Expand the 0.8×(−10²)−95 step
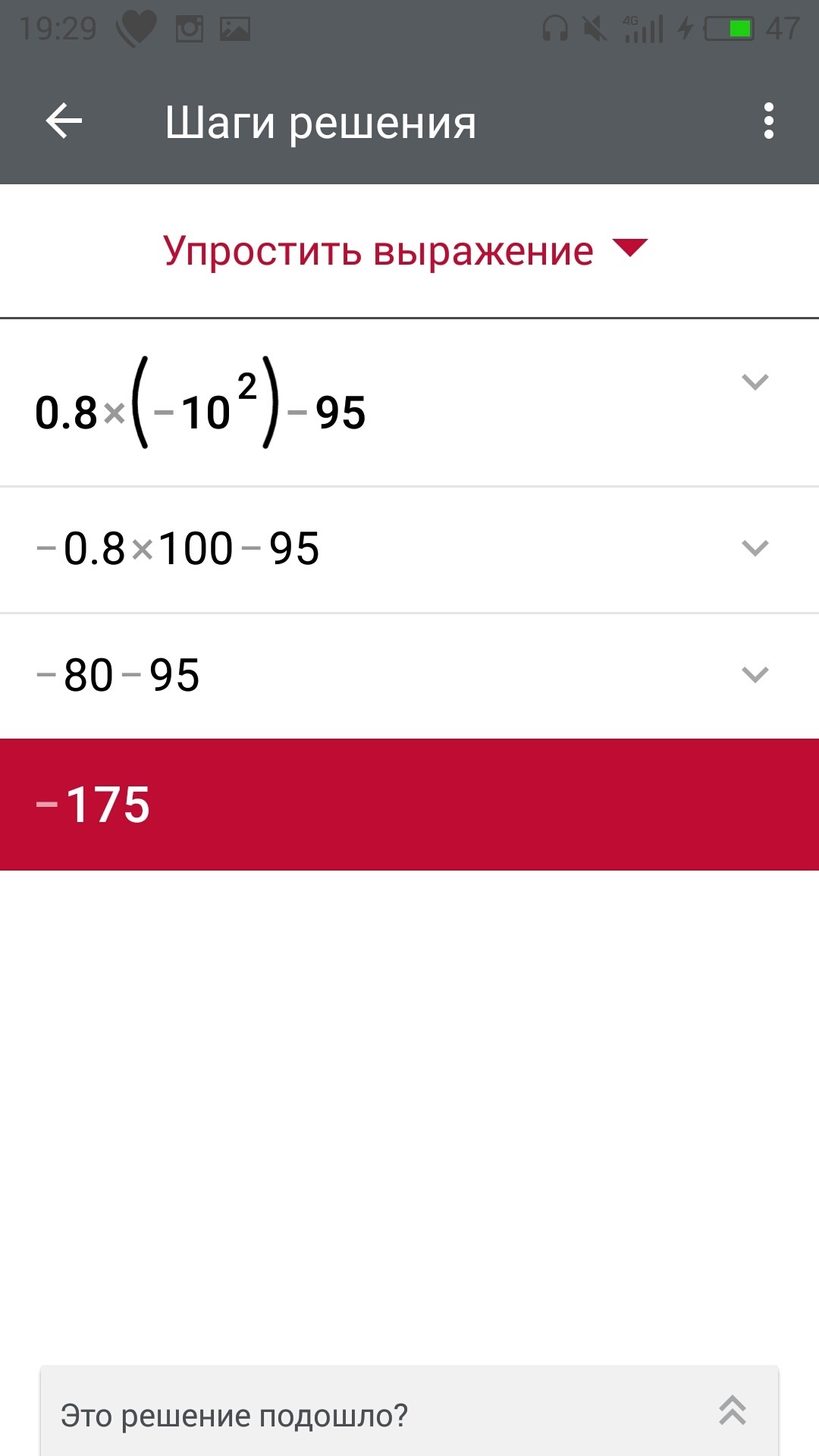819x1456 pixels. [x=755, y=381]
